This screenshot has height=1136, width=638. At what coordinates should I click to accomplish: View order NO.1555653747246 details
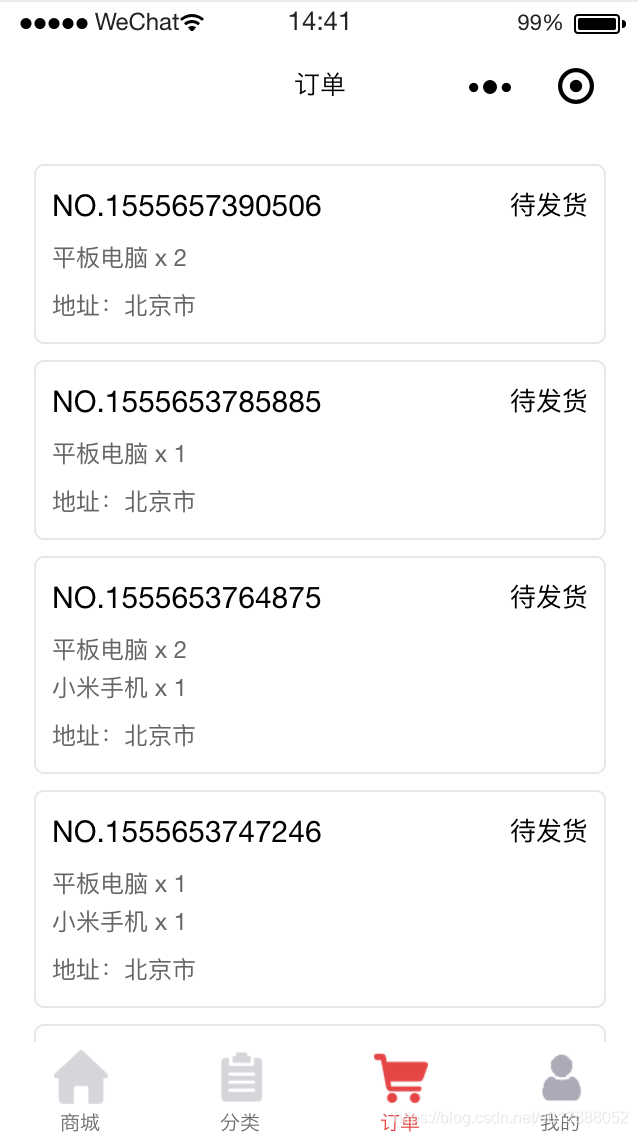(320, 899)
